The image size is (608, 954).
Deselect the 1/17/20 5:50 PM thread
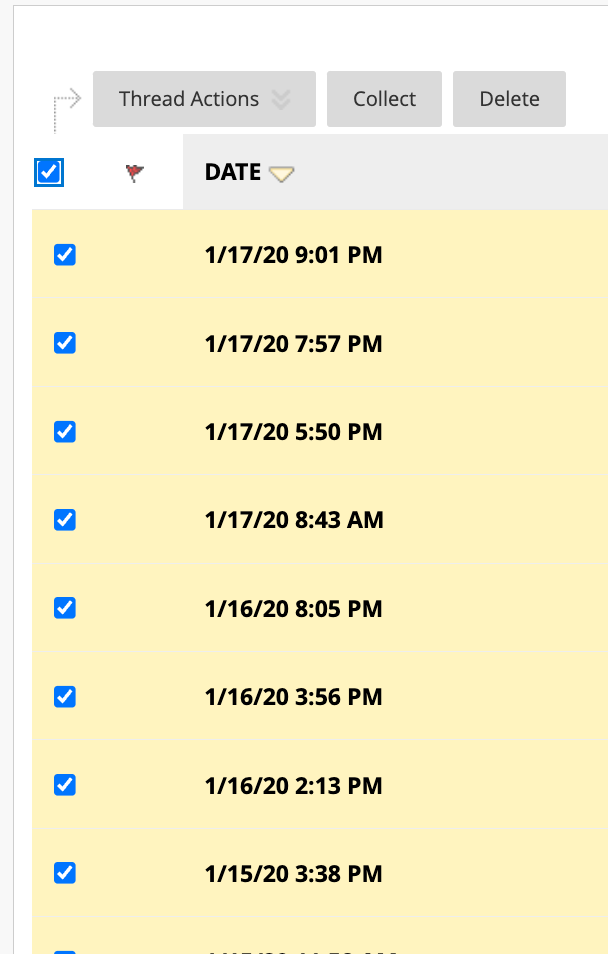pyautogui.click(x=65, y=432)
